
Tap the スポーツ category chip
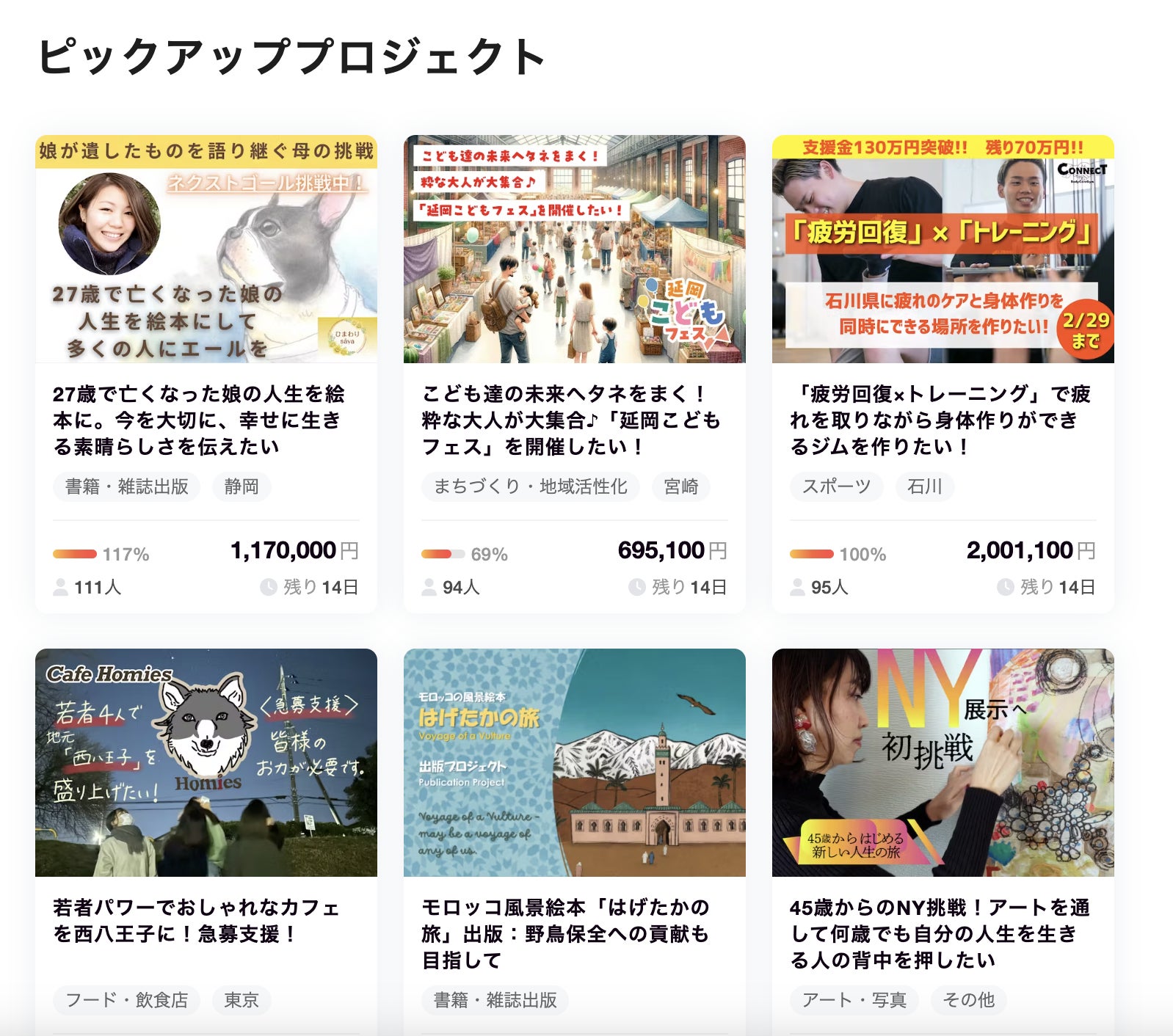click(836, 486)
